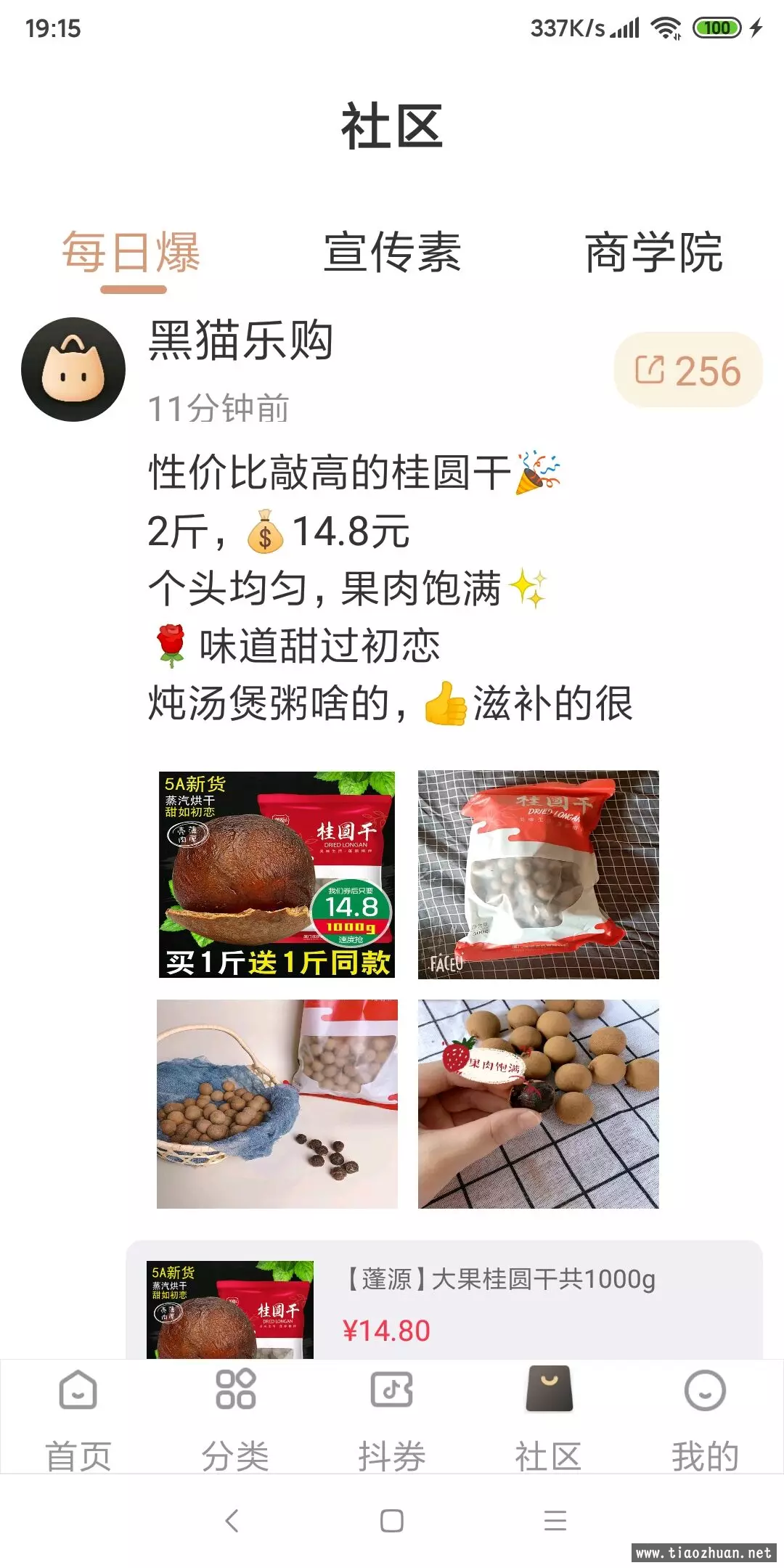Open the recent apps menu button
784x1568 pixels.
tap(555, 1521)
